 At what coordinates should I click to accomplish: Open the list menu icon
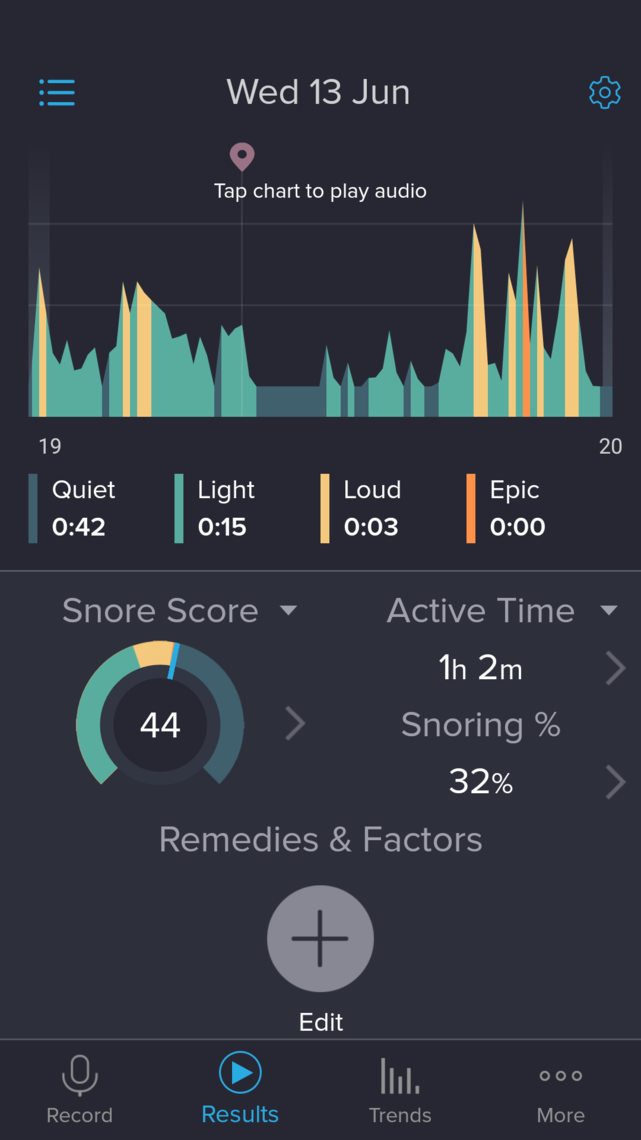click(x=57, y=93)
